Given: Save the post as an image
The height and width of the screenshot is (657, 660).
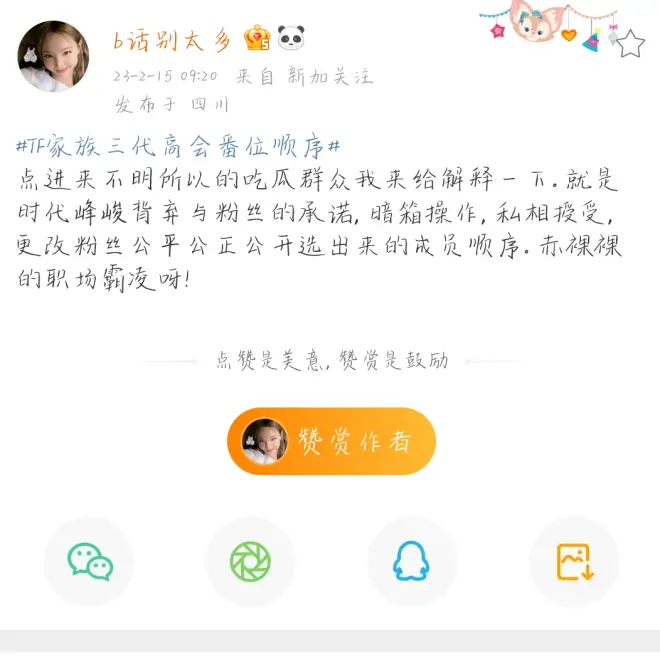Looking at the screenshot, I should (x=573, y=561).
